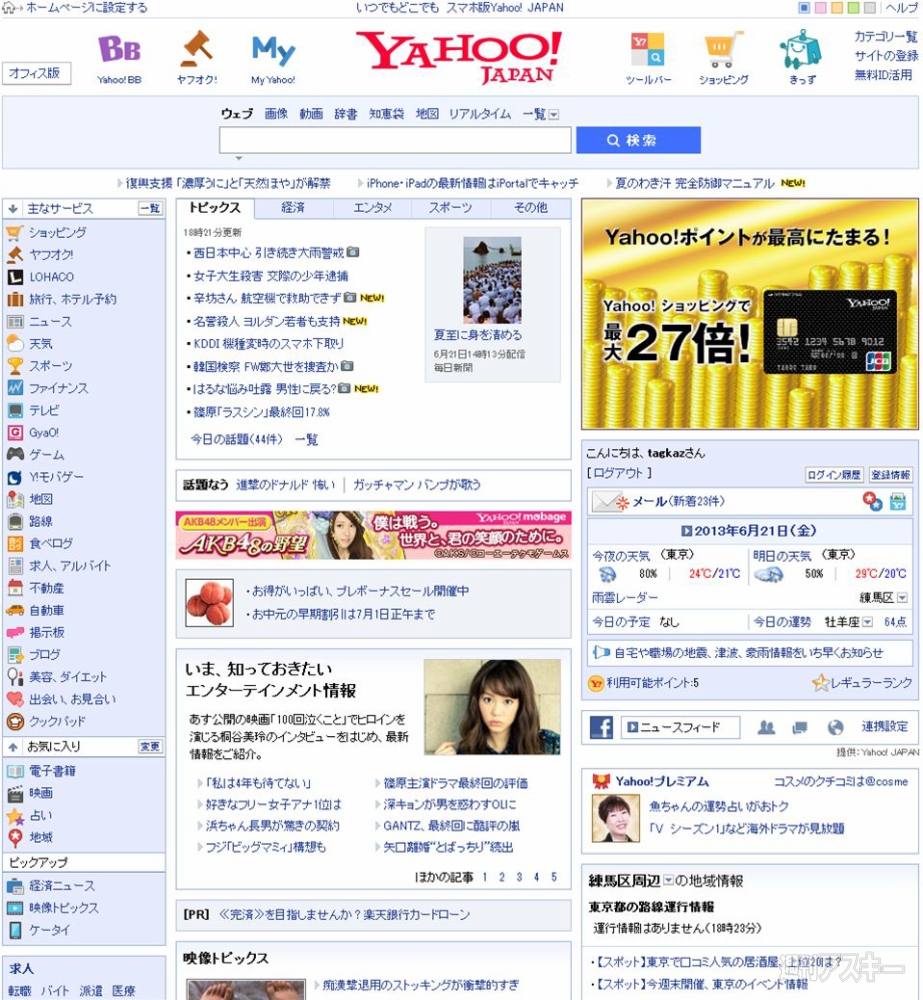
Task: Open the ログイン履歴 button
Action: coord(833,474)
